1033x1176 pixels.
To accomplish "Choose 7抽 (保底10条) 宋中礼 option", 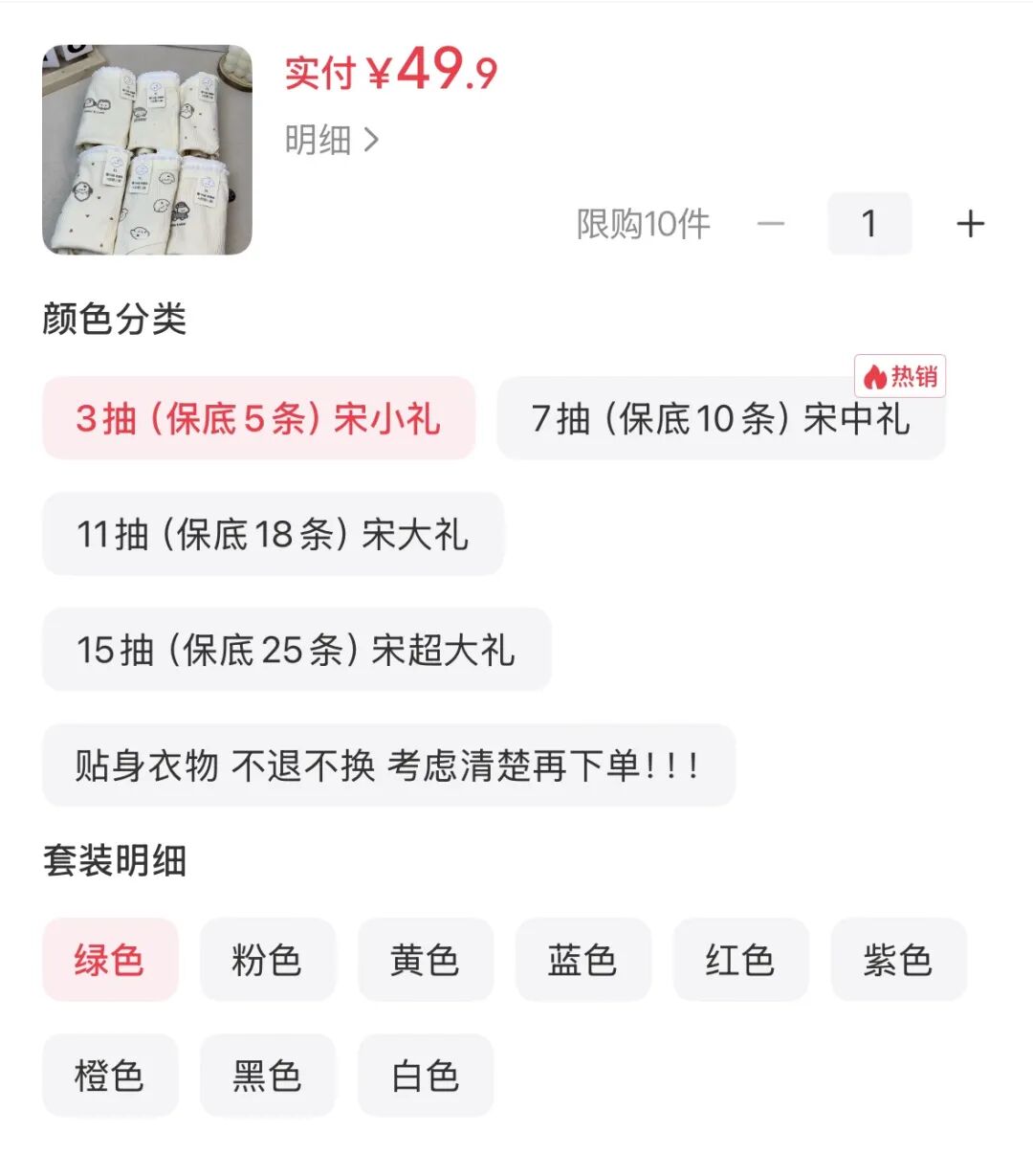I will point(720,418).
